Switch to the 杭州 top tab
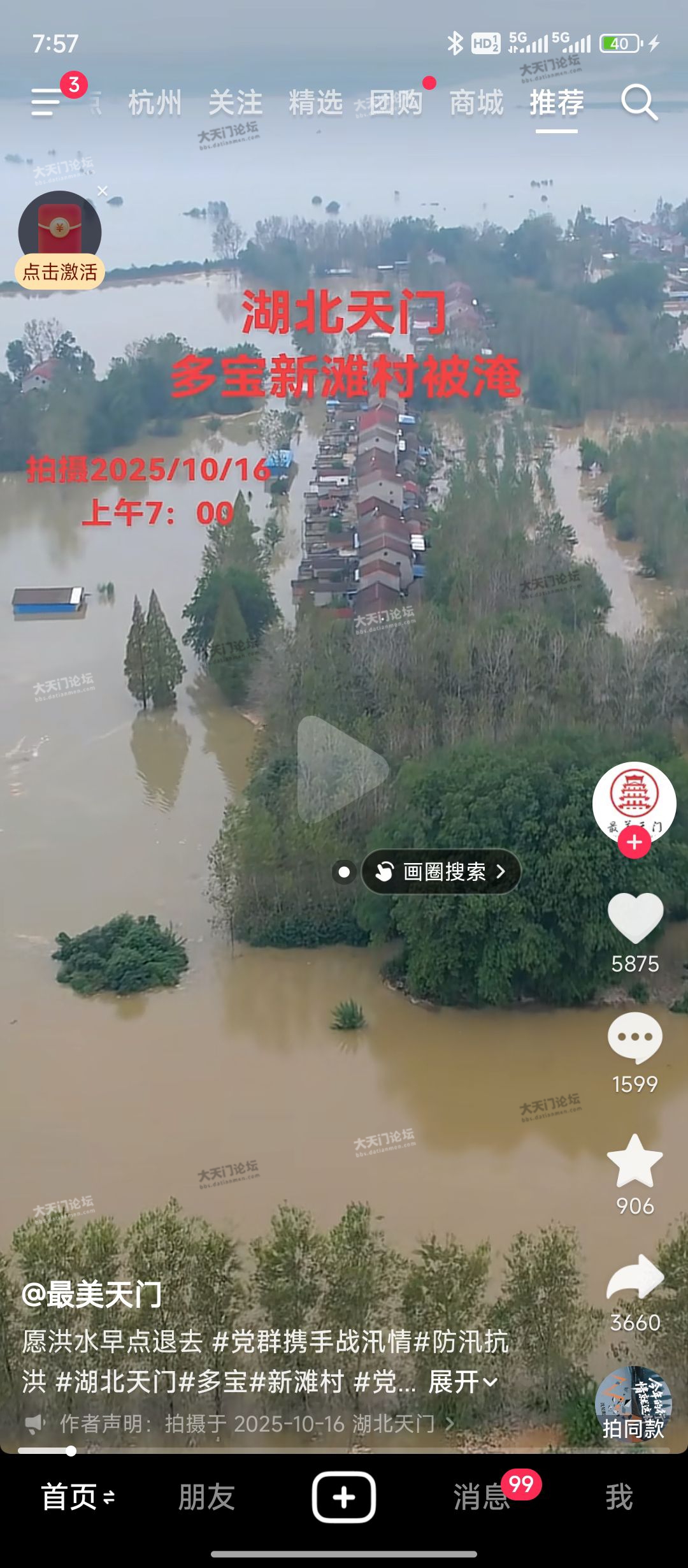Screen dimensions: 688x1568 (x=155, y=103)
